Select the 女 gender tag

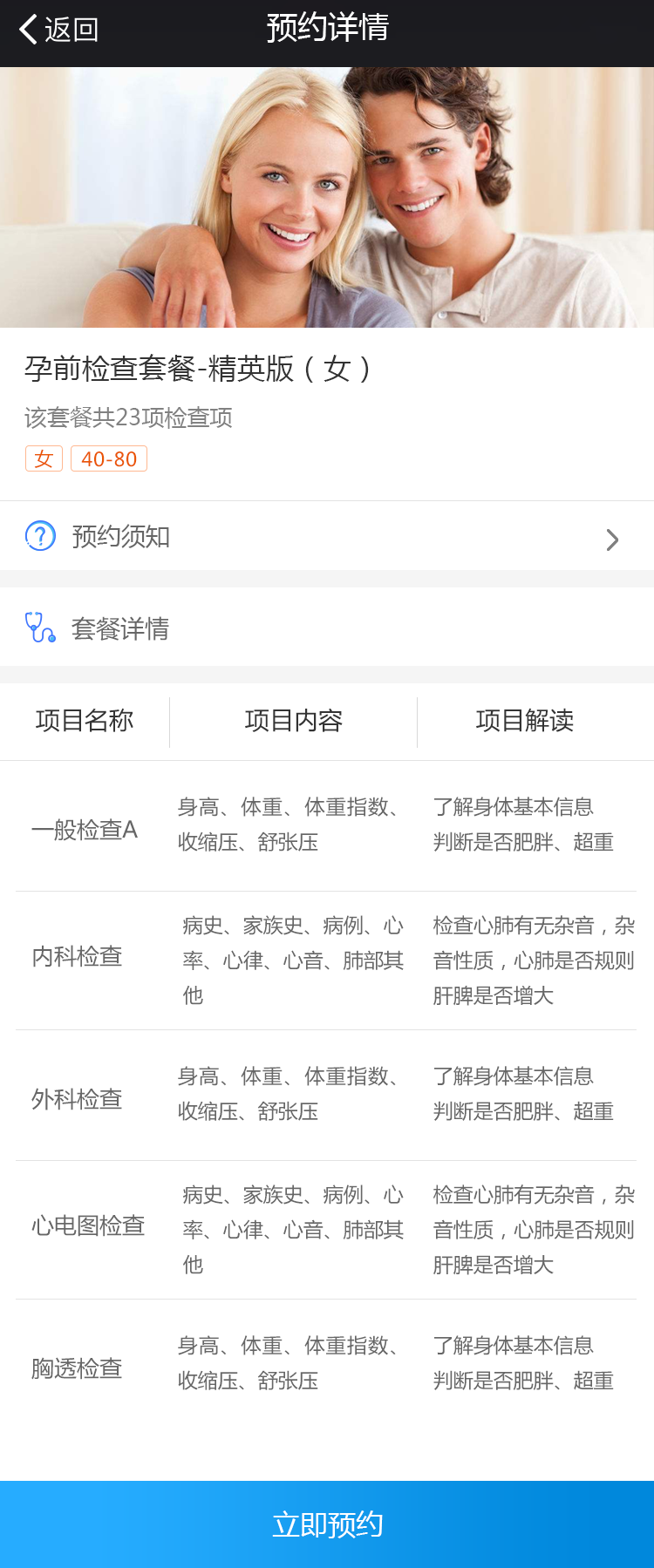click(x=44, y=458)
